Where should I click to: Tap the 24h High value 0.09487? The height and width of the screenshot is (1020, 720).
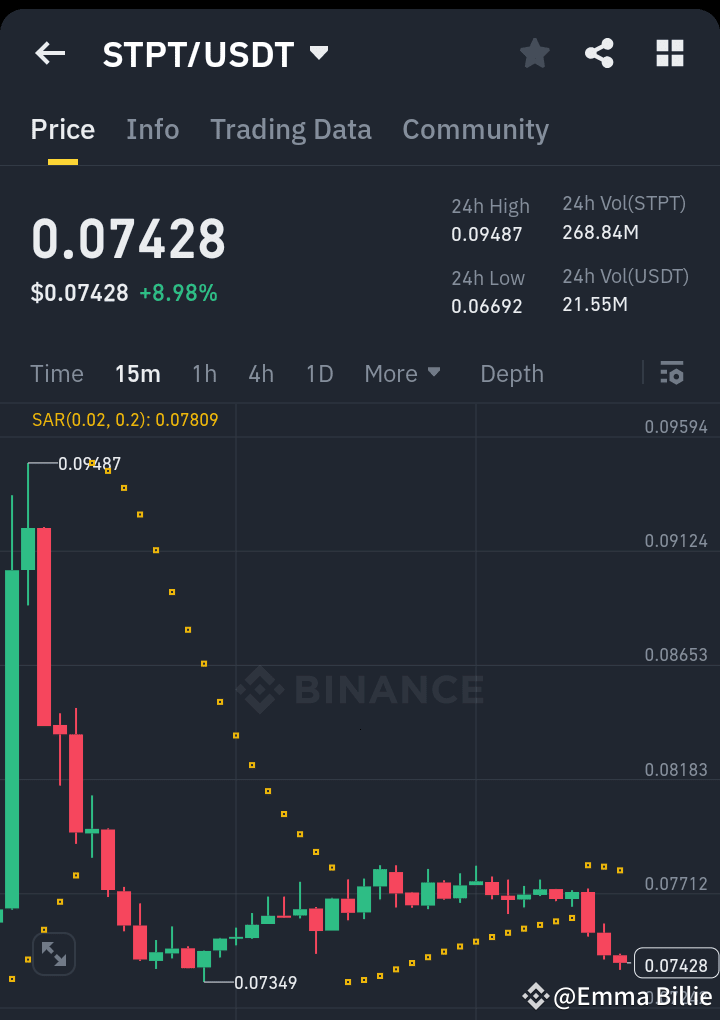[x=487, y=235]
